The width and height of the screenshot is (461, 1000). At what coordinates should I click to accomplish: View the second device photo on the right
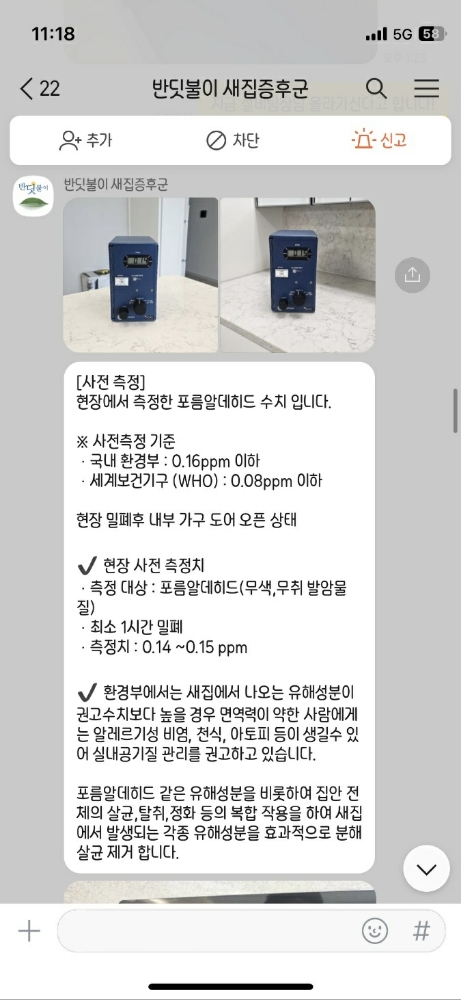coord(298,275)
